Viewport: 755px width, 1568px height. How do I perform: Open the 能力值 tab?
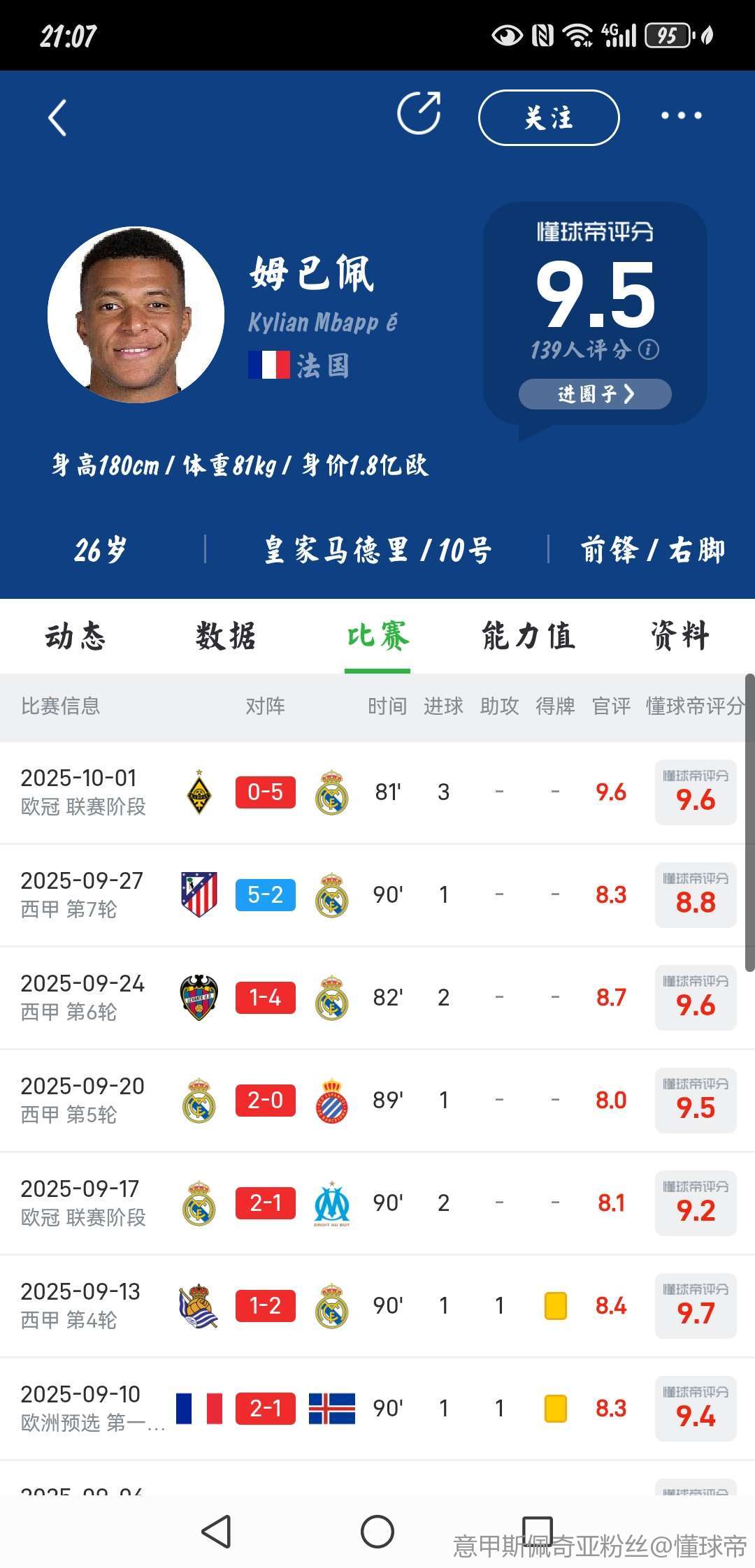pos(528,637)
